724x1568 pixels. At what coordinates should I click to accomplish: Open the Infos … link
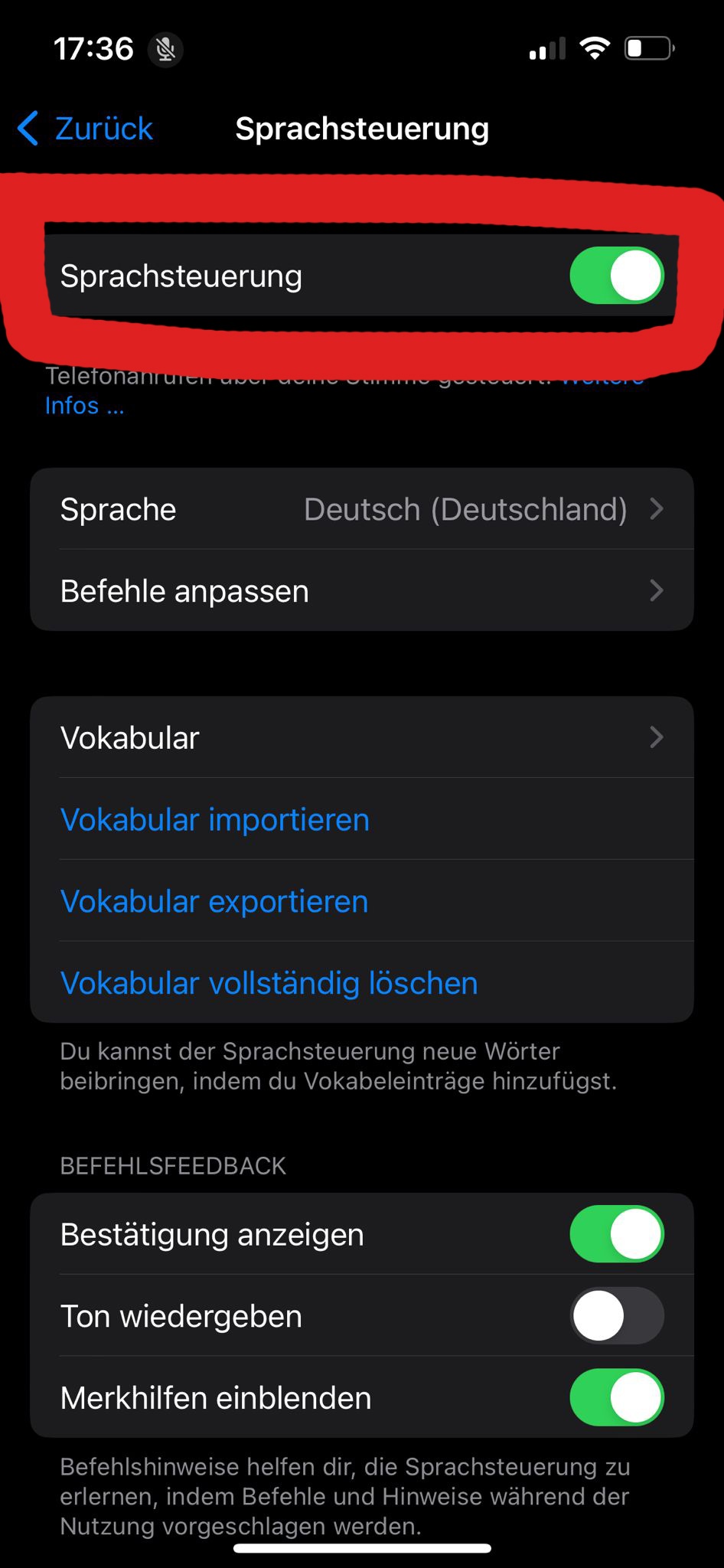[x=84, y=406]
